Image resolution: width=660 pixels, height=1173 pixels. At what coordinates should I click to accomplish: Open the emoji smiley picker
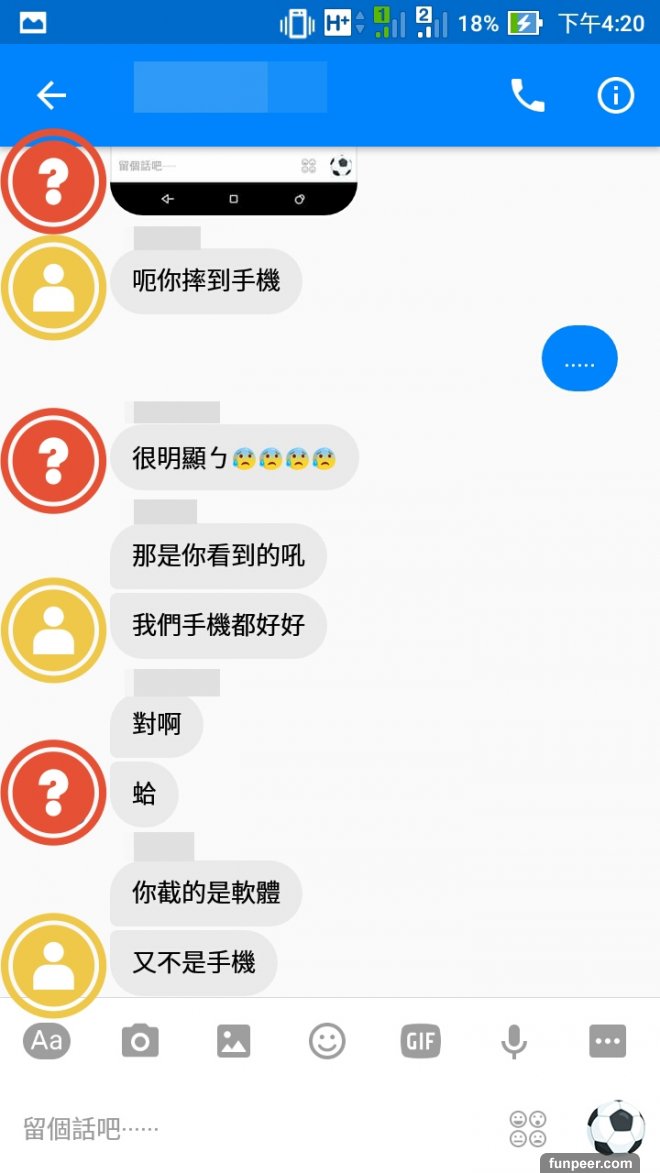[326, 1041]
